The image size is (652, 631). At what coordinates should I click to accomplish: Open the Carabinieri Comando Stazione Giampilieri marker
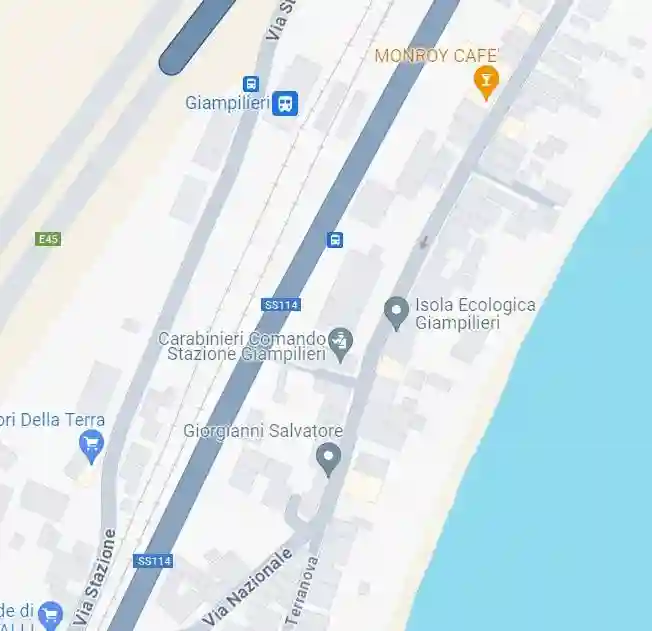pos(341,343)
